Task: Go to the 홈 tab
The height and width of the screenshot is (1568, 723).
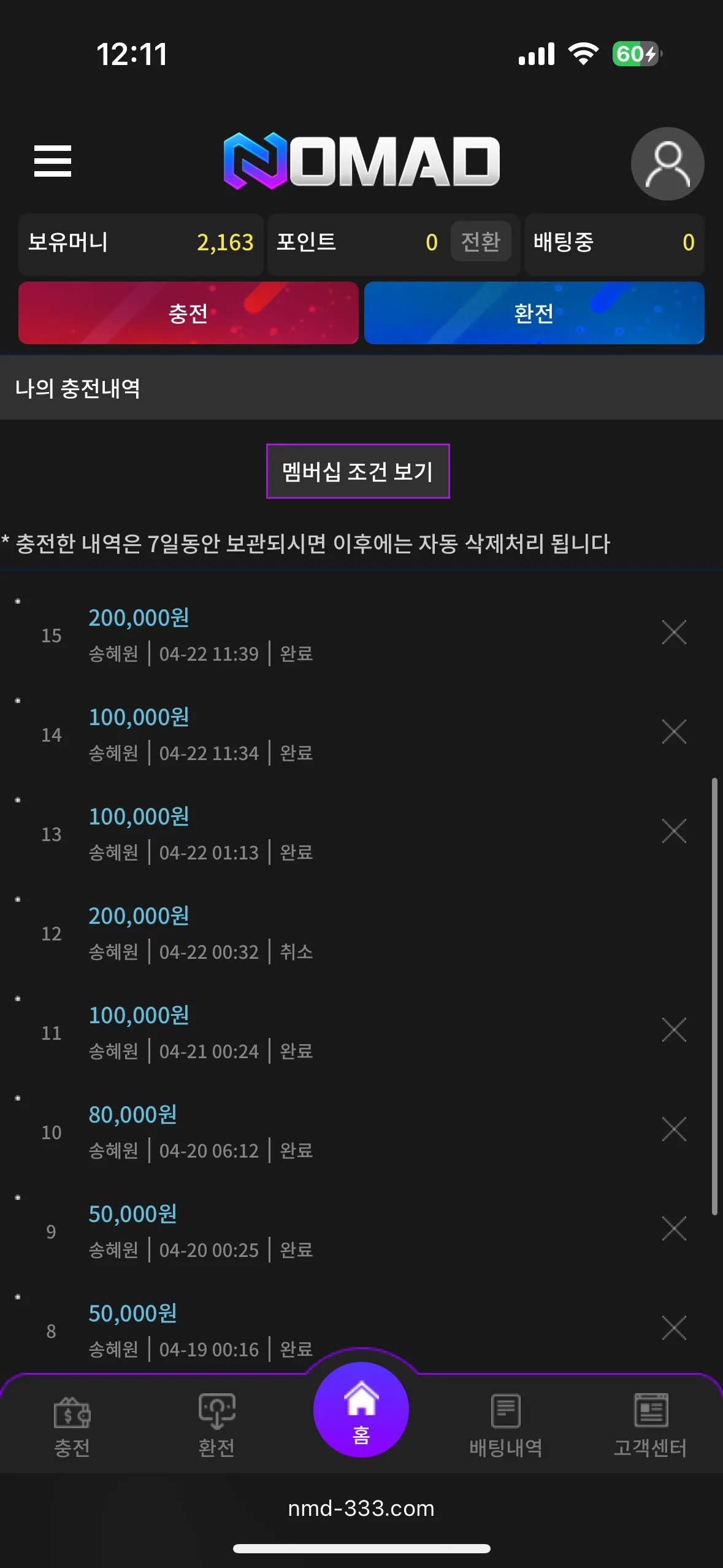Action: (361, 1410)
